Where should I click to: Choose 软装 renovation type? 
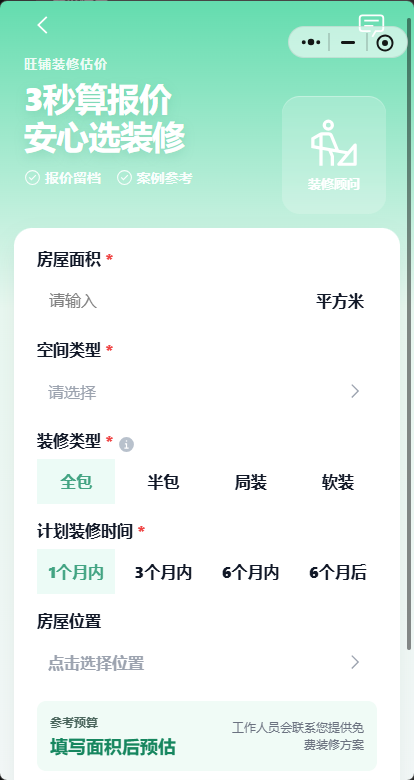point(338,482)
